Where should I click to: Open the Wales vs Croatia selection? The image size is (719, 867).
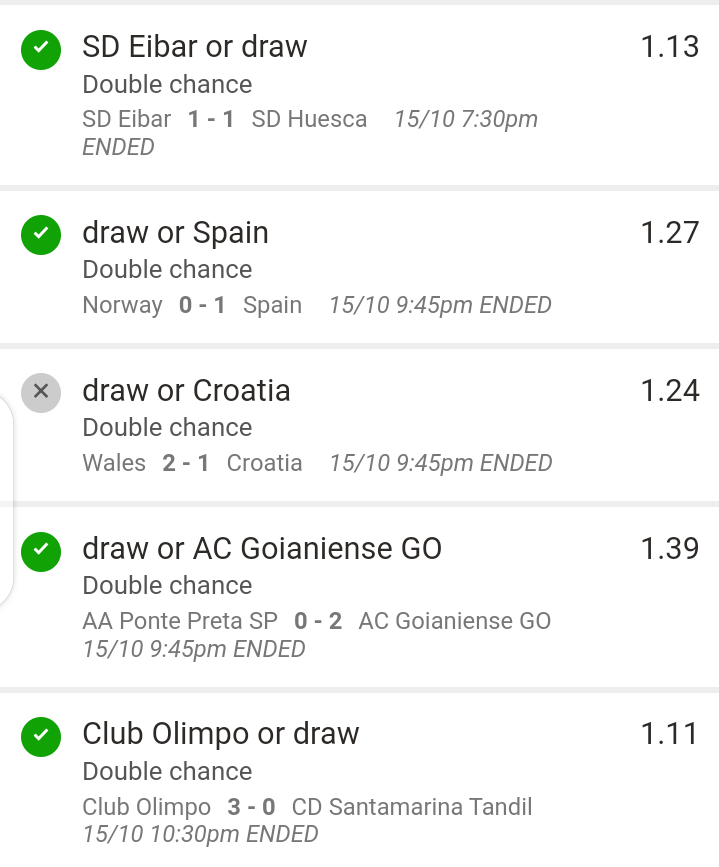pyautogui.click(x=359, y=425)
